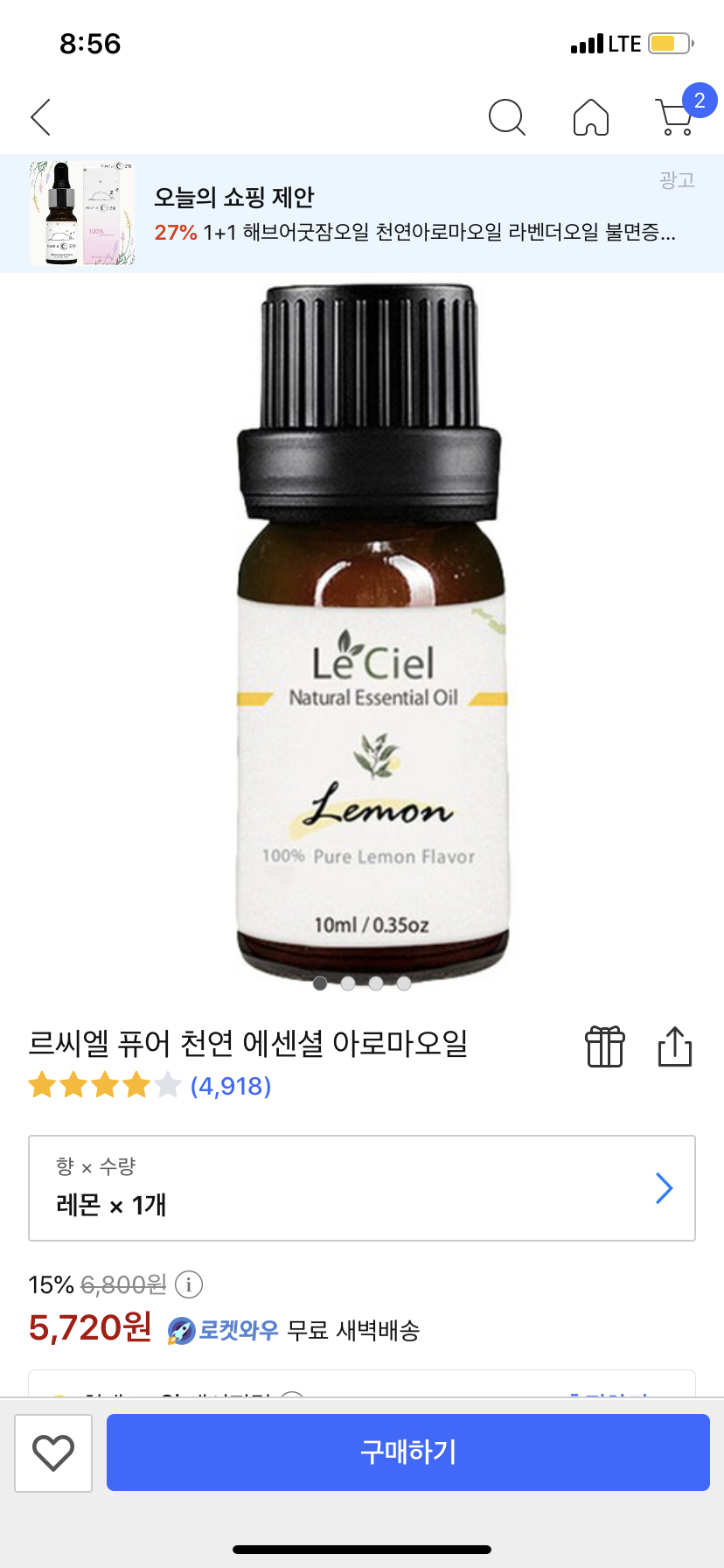Open the search magnifier icon
The width and height of the screenshot is (724, 1568).
coord(506,117)
